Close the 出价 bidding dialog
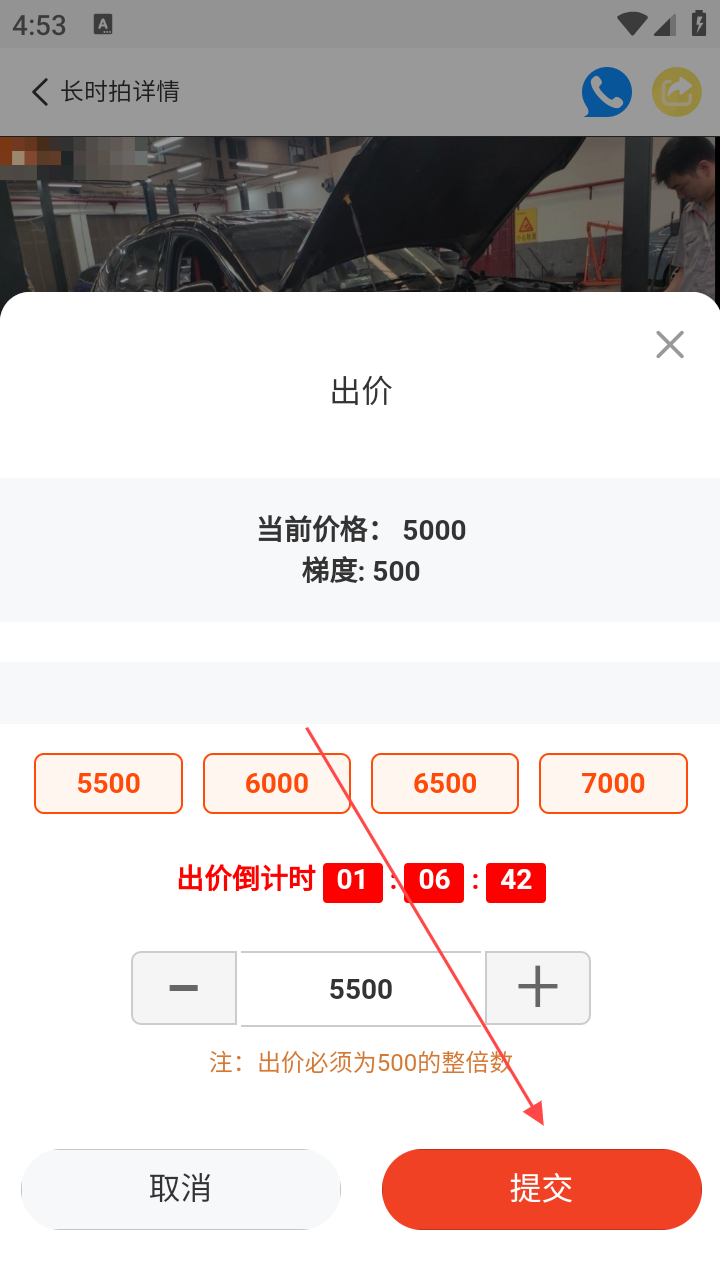Viewport: 720px width, 1280px height. (669, 345)
